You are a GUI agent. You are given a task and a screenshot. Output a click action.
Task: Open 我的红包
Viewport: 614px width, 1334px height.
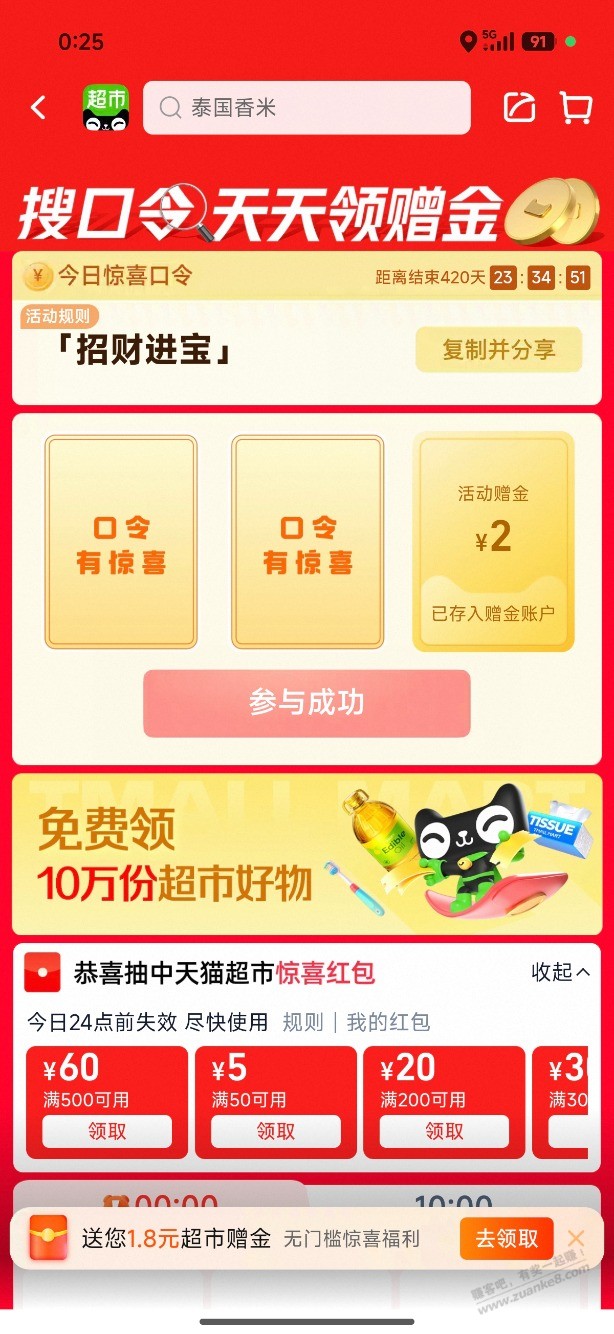388,1022
